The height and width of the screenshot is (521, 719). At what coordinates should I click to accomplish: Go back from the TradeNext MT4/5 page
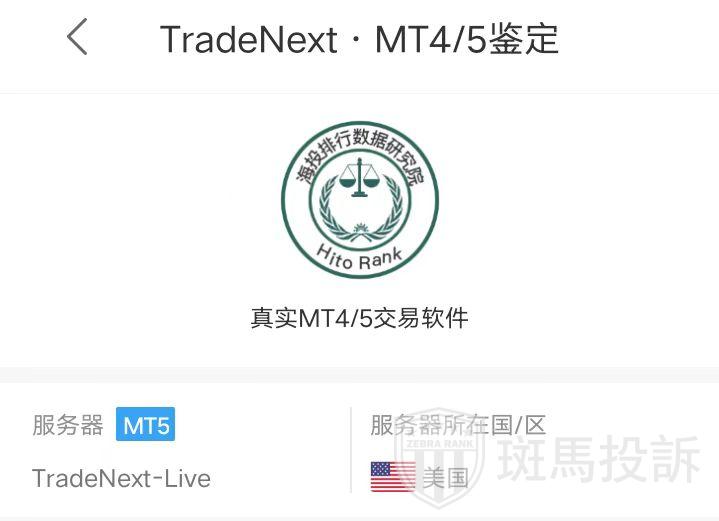[x=77, y=38]
